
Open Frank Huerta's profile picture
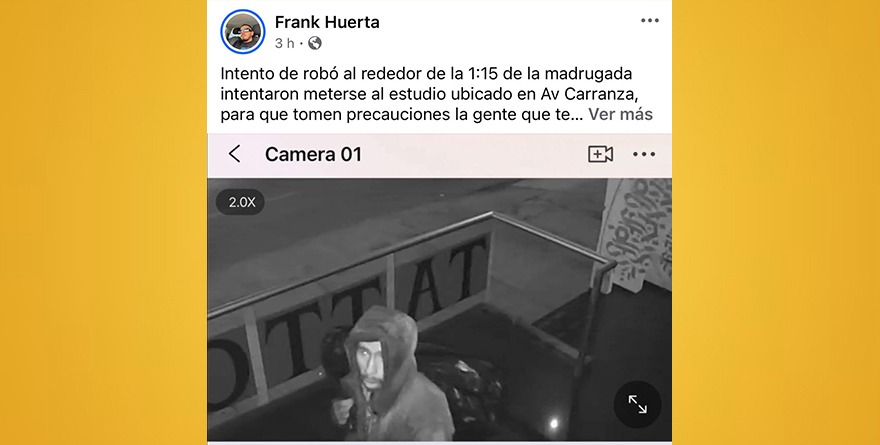[243, 32]
